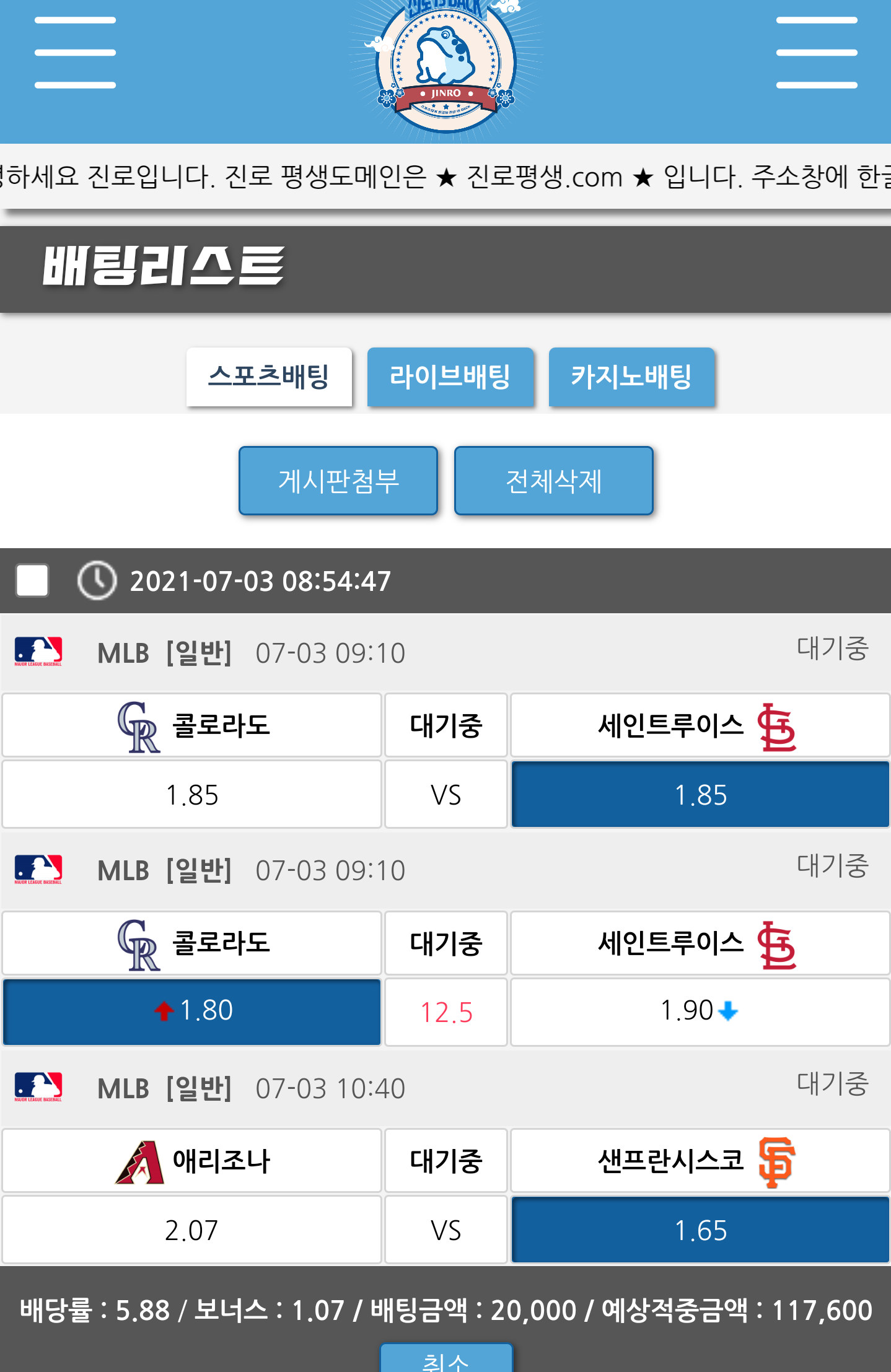Screen dimensions: 891x1372
Task: Tap 전체삭제 to delete all bets
Action: pos(553,481)
